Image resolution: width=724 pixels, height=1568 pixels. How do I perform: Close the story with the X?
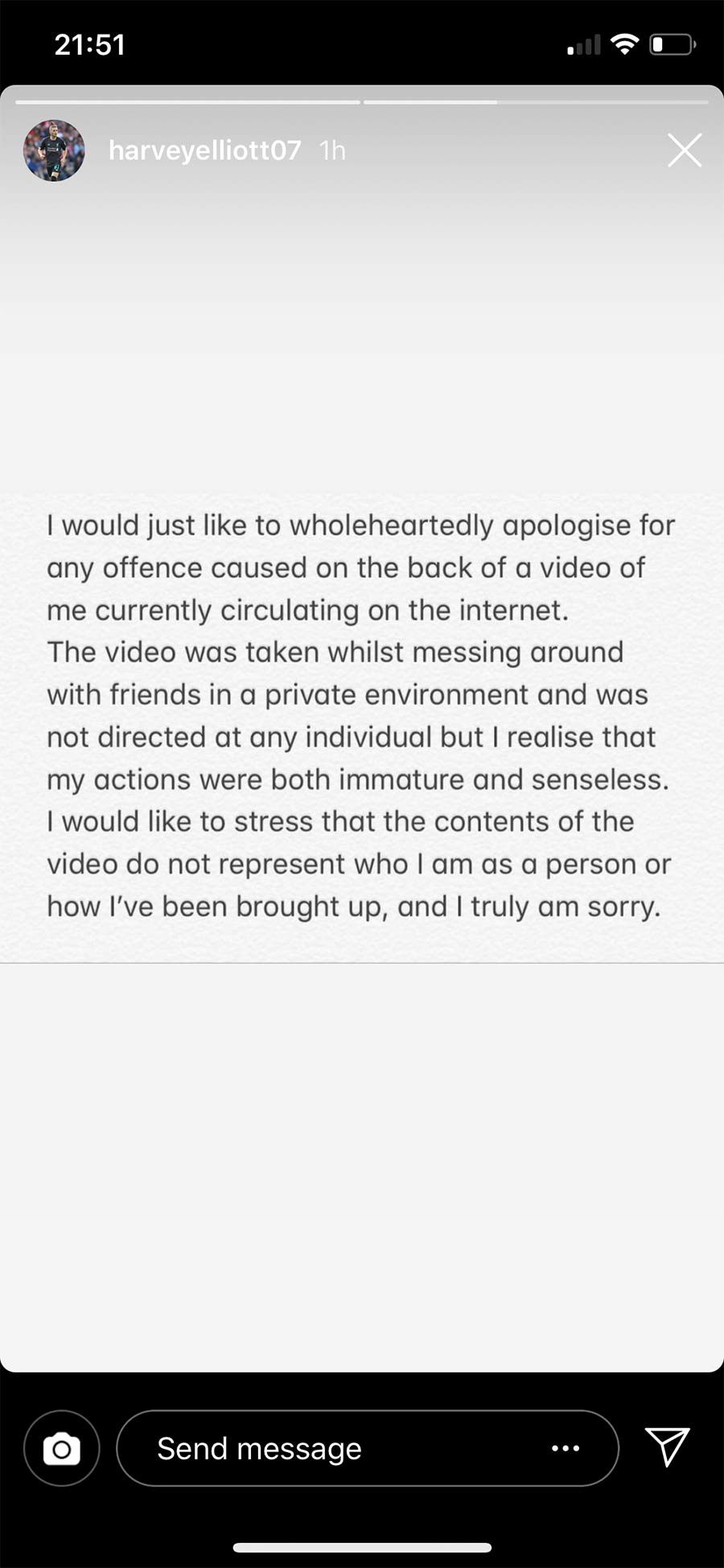pos(684,150)
